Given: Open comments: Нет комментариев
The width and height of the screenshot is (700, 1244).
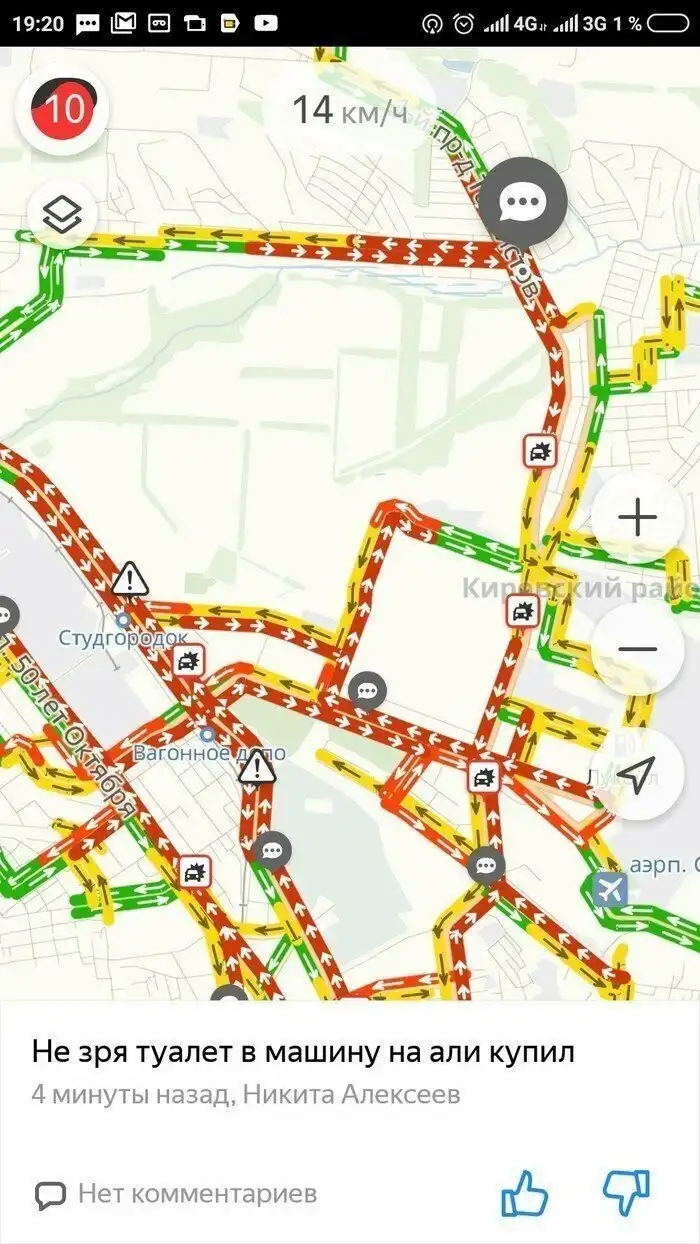Looking at the screenshot, I should click(177, 1193).
